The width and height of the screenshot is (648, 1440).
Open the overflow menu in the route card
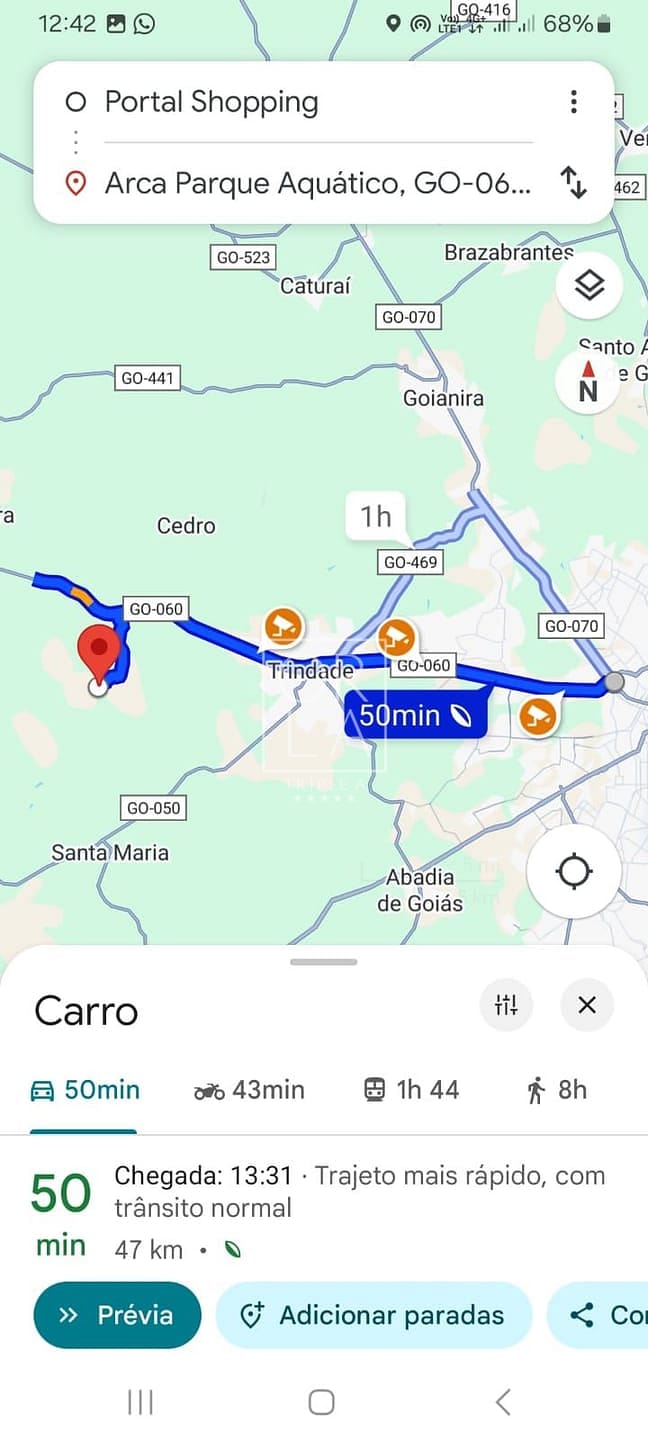coord(573,102)
